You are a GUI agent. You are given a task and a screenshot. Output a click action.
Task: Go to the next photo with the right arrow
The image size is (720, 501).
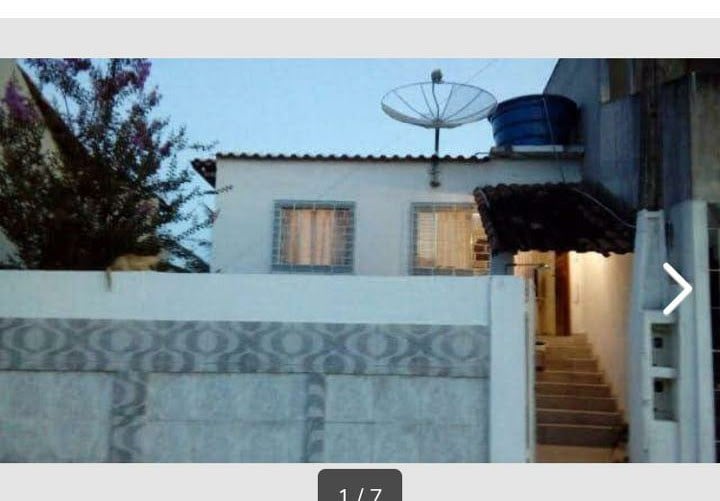click(677, 289)
